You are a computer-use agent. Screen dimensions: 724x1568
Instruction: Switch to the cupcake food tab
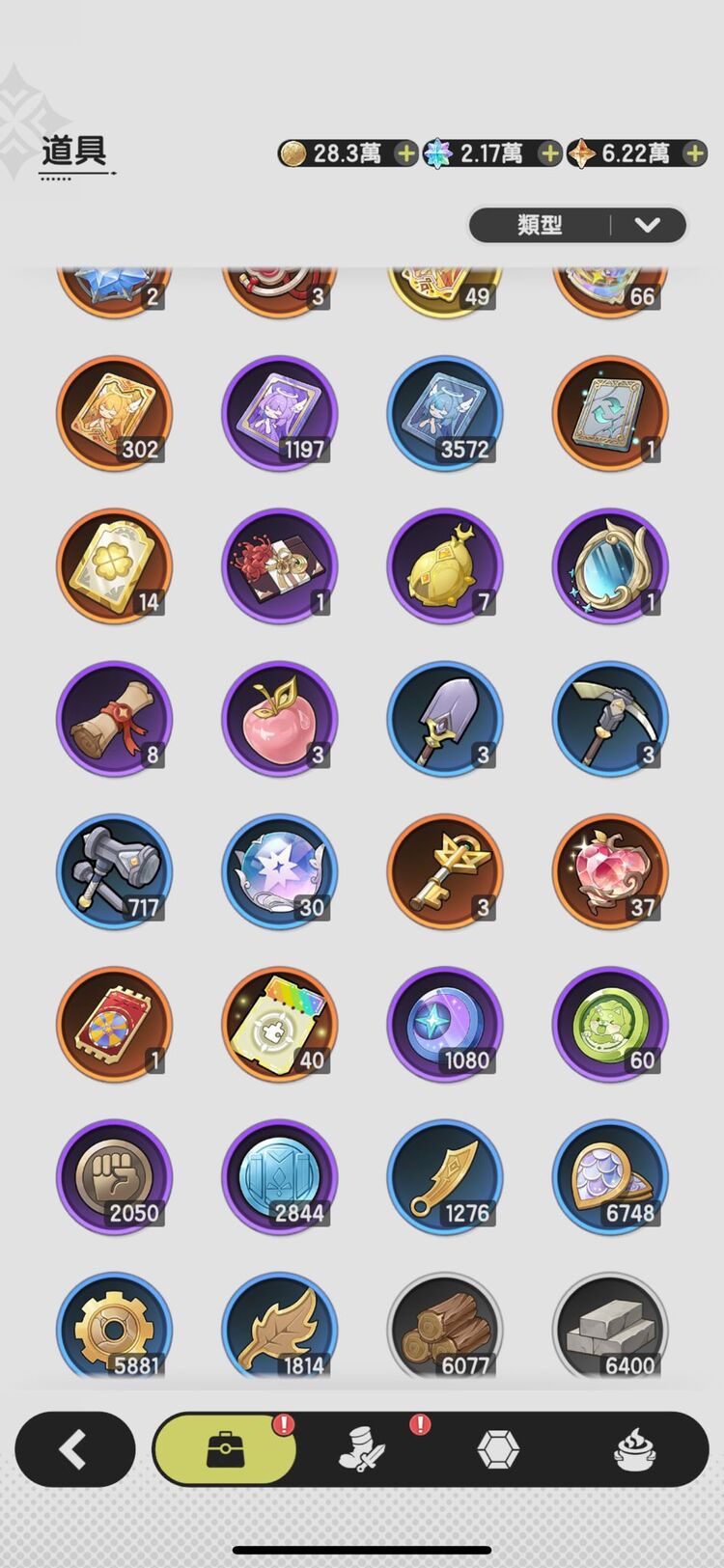pos(636,1449)
